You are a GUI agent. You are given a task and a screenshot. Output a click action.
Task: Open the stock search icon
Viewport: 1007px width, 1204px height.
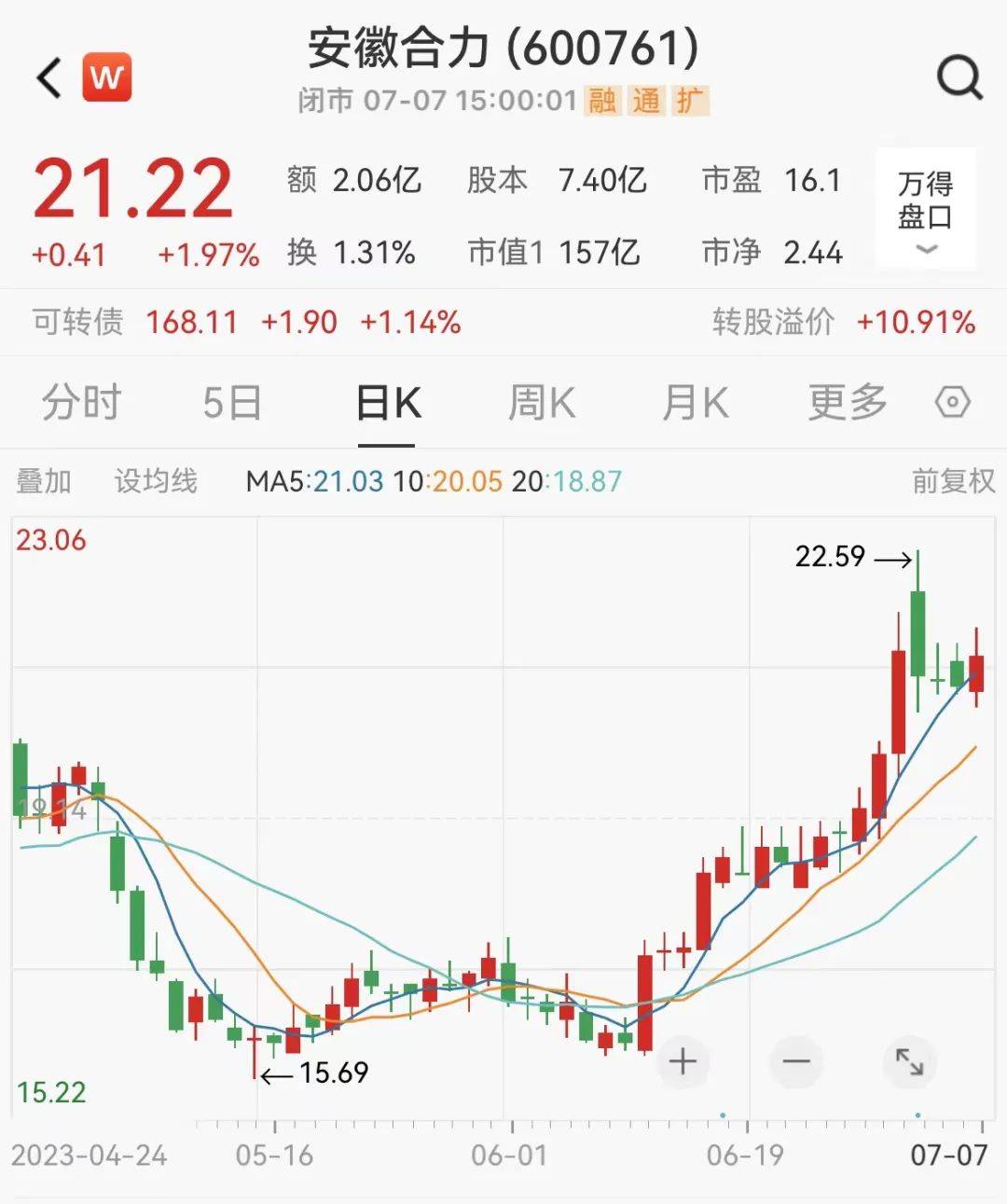click(x=959, y=76)
